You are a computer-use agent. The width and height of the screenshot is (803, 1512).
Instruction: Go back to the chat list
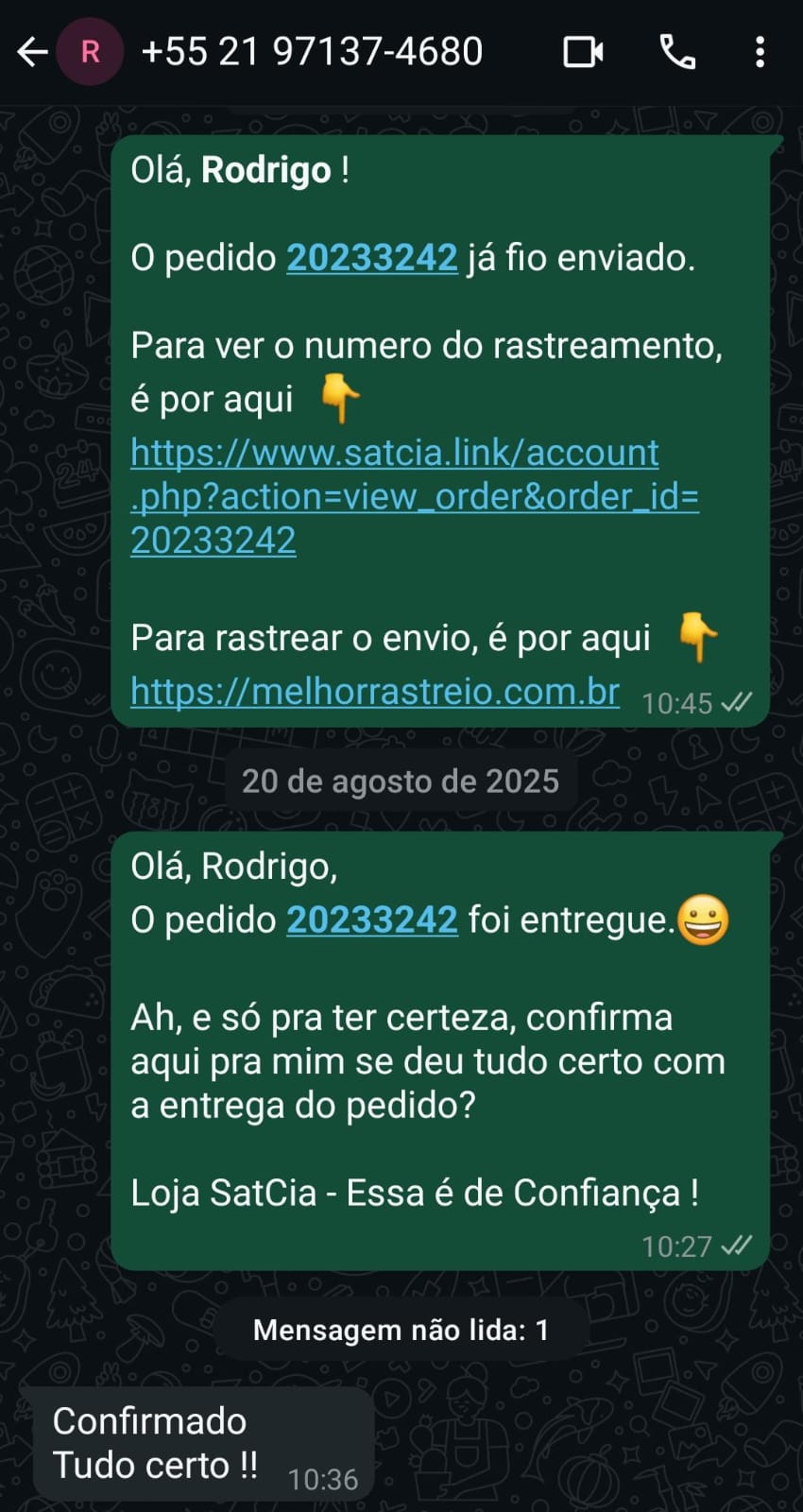32,52
